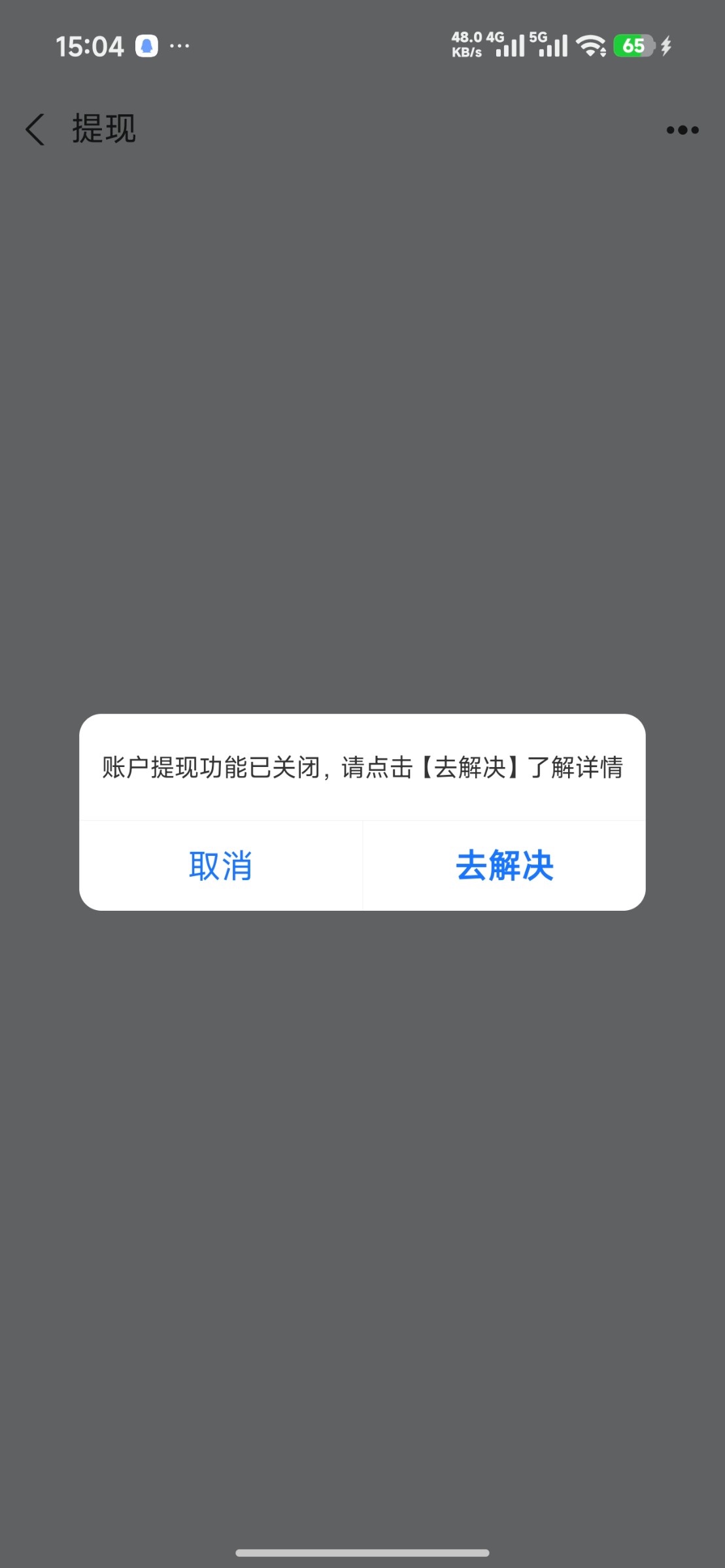Tap 取消 to dismiss the dialog
The width and height of the screenshot is (725, 1568).
tap(221, 865)
